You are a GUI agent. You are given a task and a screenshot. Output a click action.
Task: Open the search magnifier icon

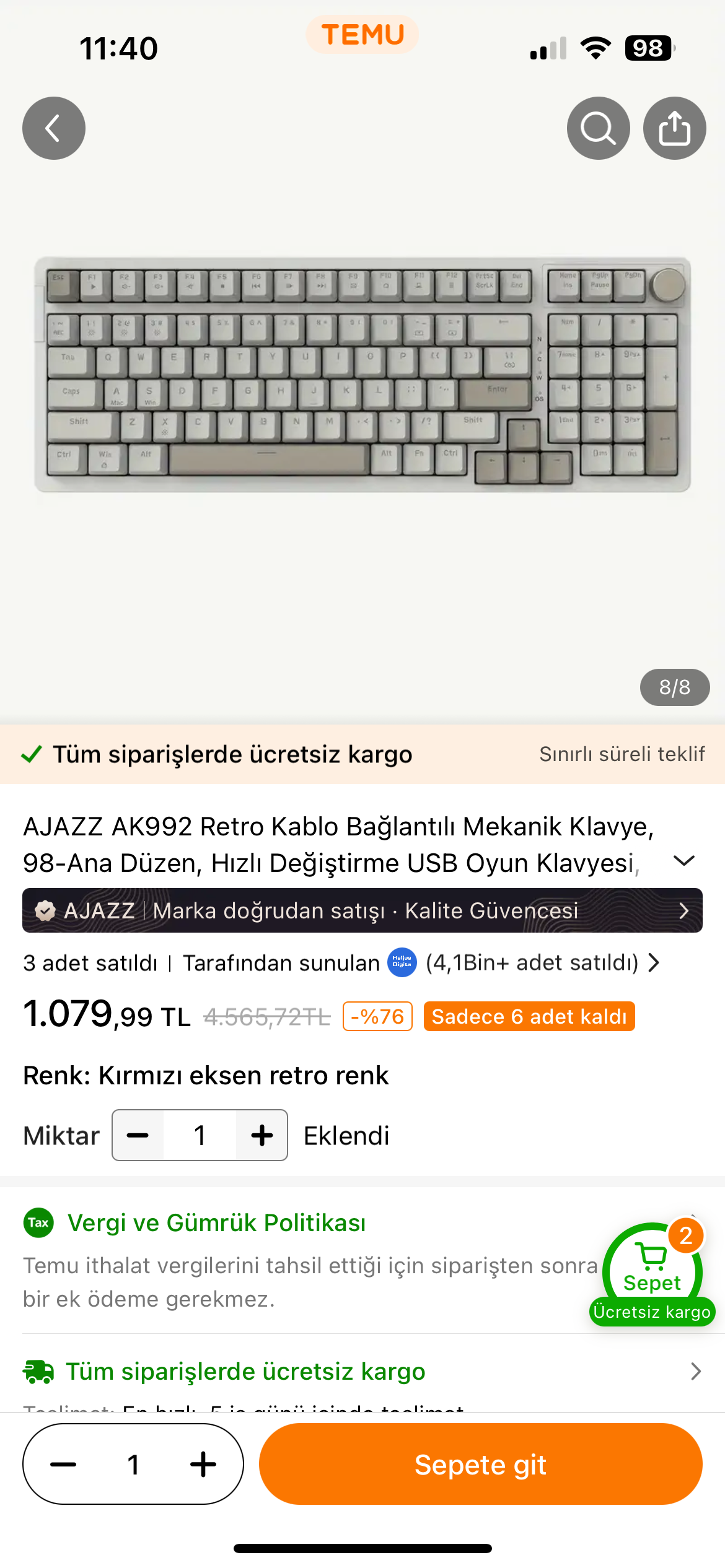(598, 128)
